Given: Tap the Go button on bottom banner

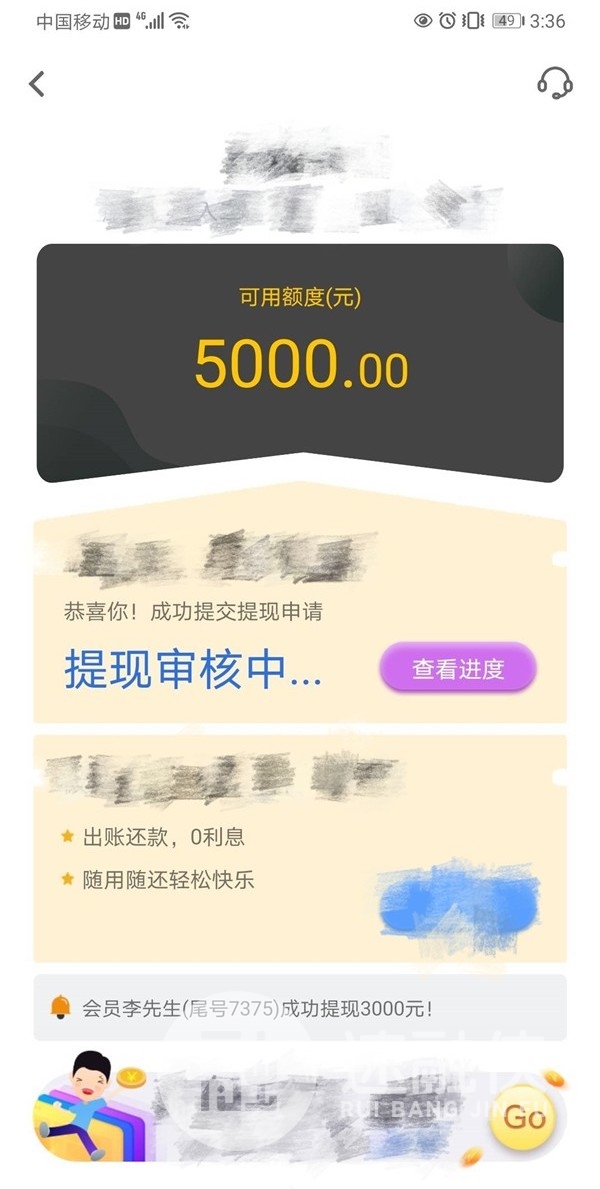Looking at the screenshot, I should coord(523,1118).
